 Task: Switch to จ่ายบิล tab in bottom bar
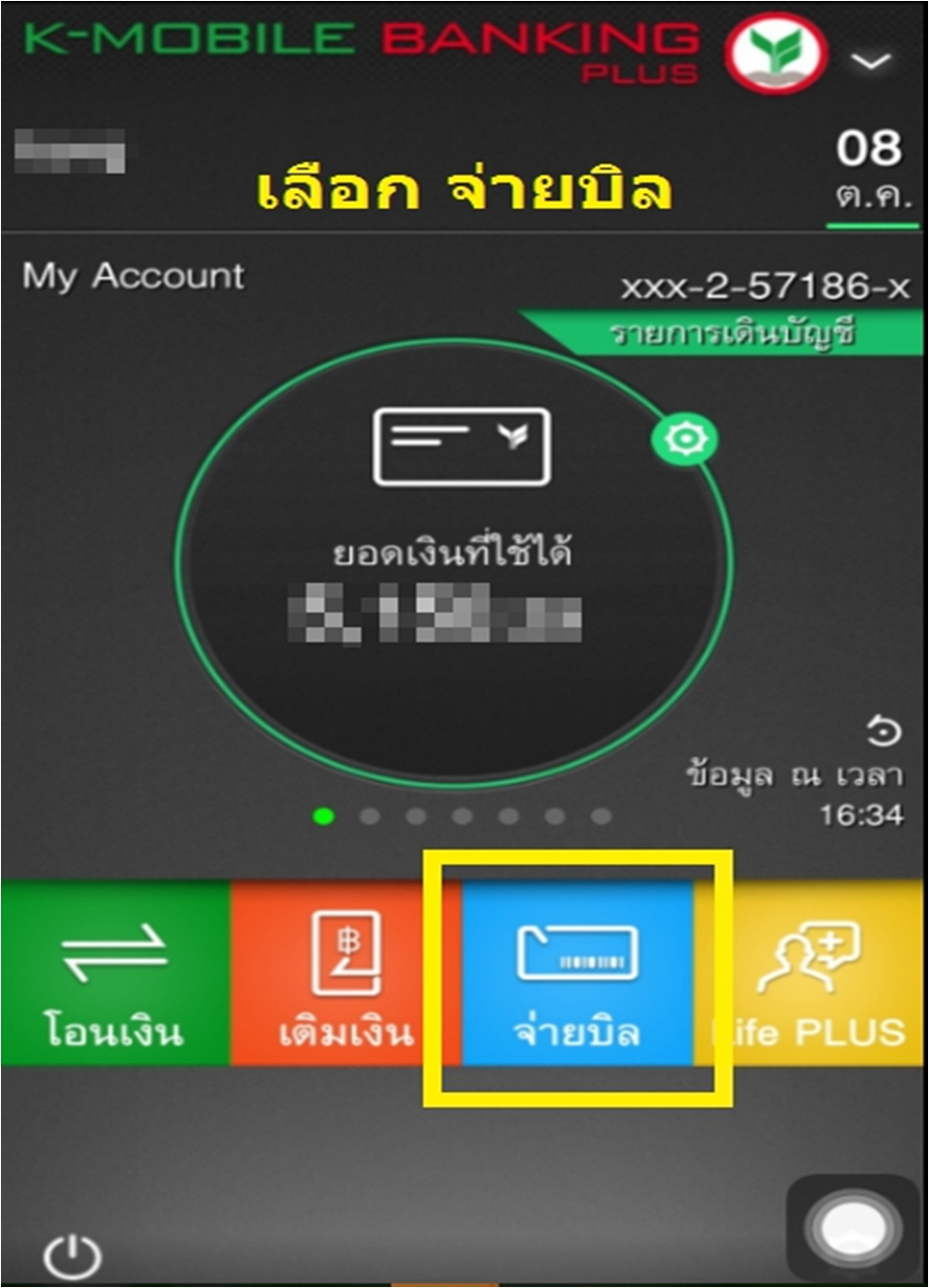tap(576, 984)
